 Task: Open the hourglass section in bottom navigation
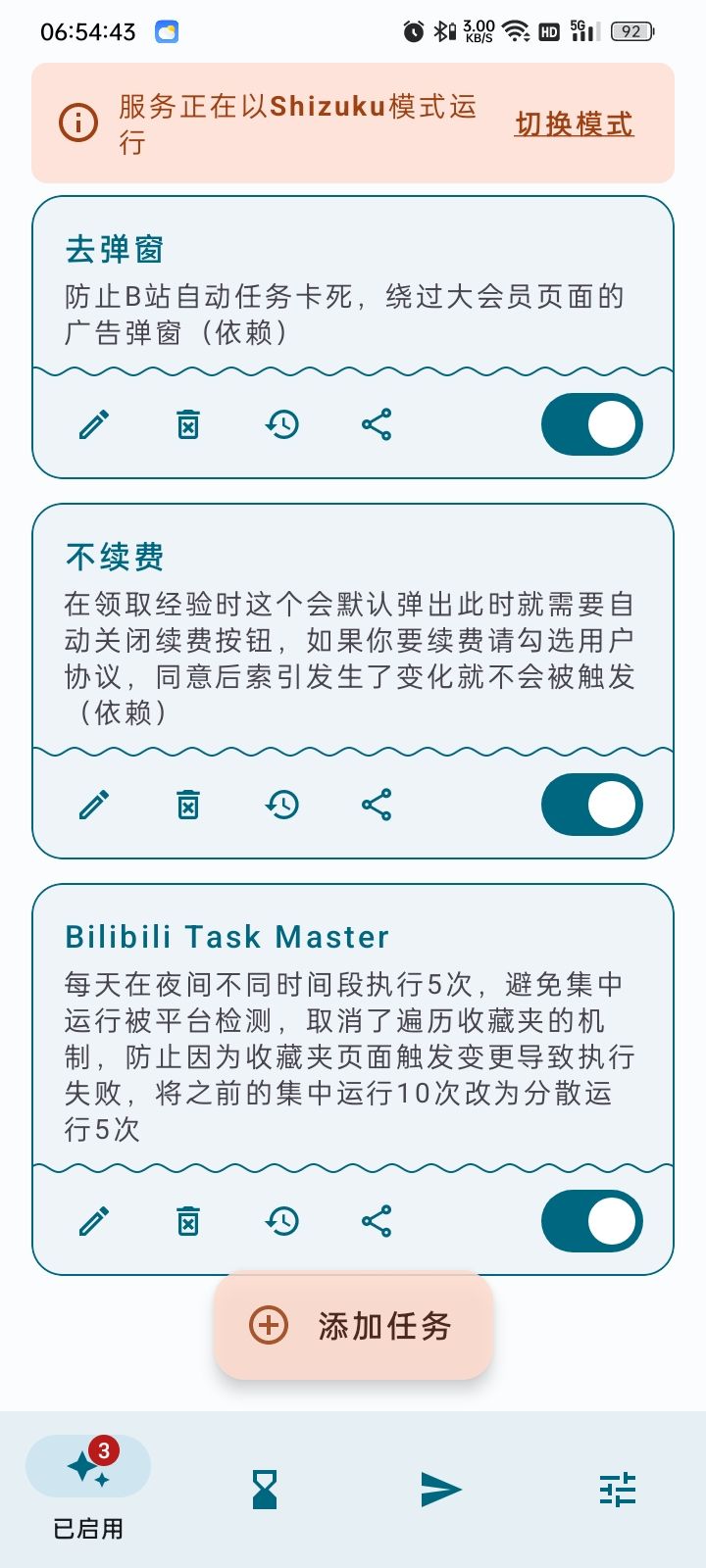tap(263, 1489)
